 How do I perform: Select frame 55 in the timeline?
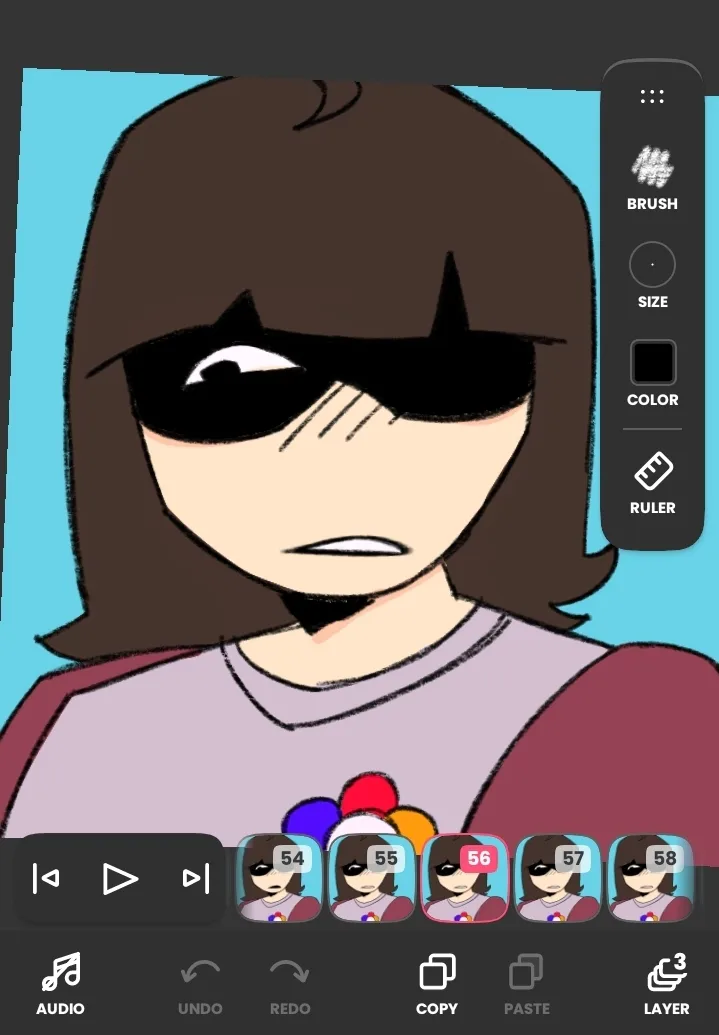pos(372,879)
